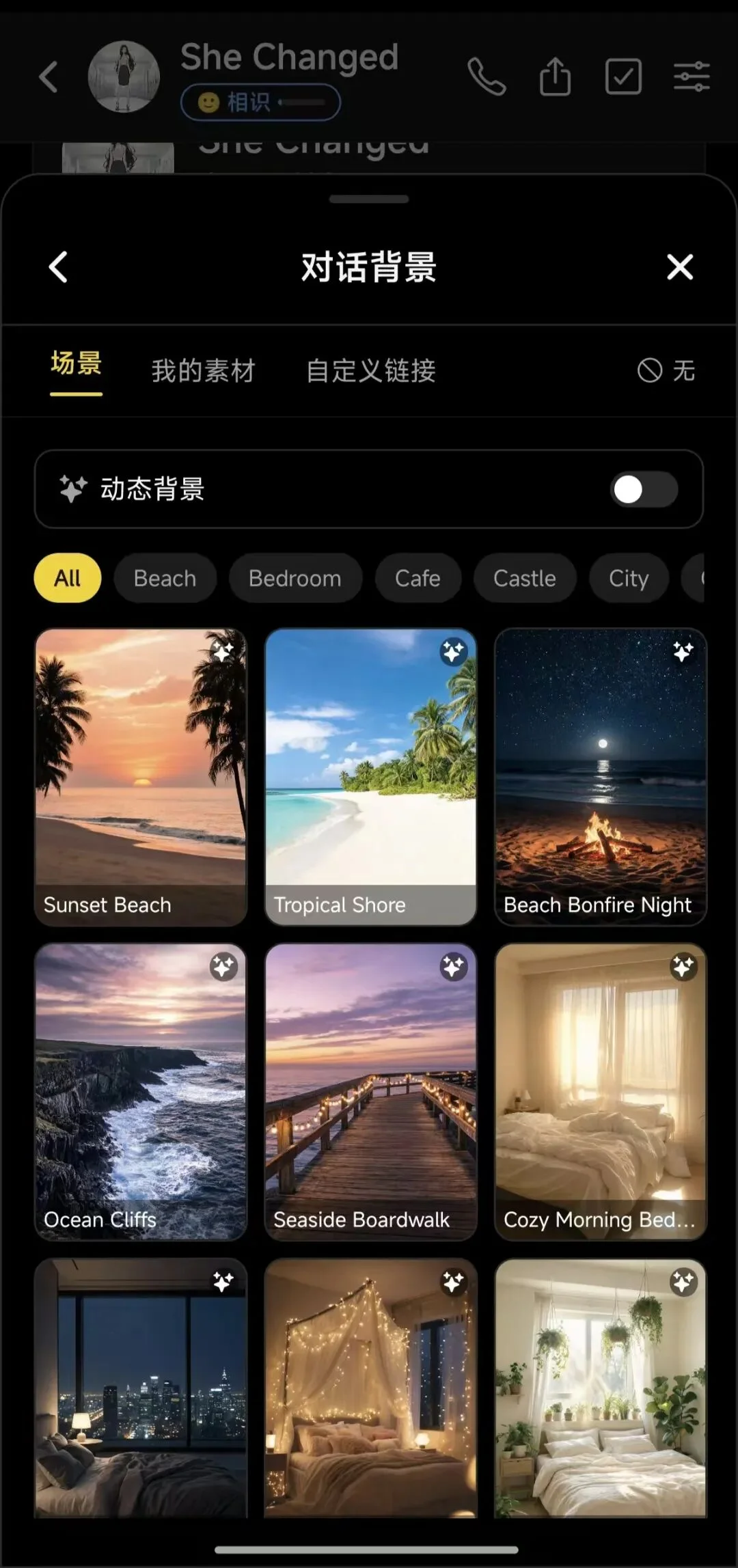
Task: Filter backgrounds by Bedroom
Action: pyautogui.click(x=295, y=579)
